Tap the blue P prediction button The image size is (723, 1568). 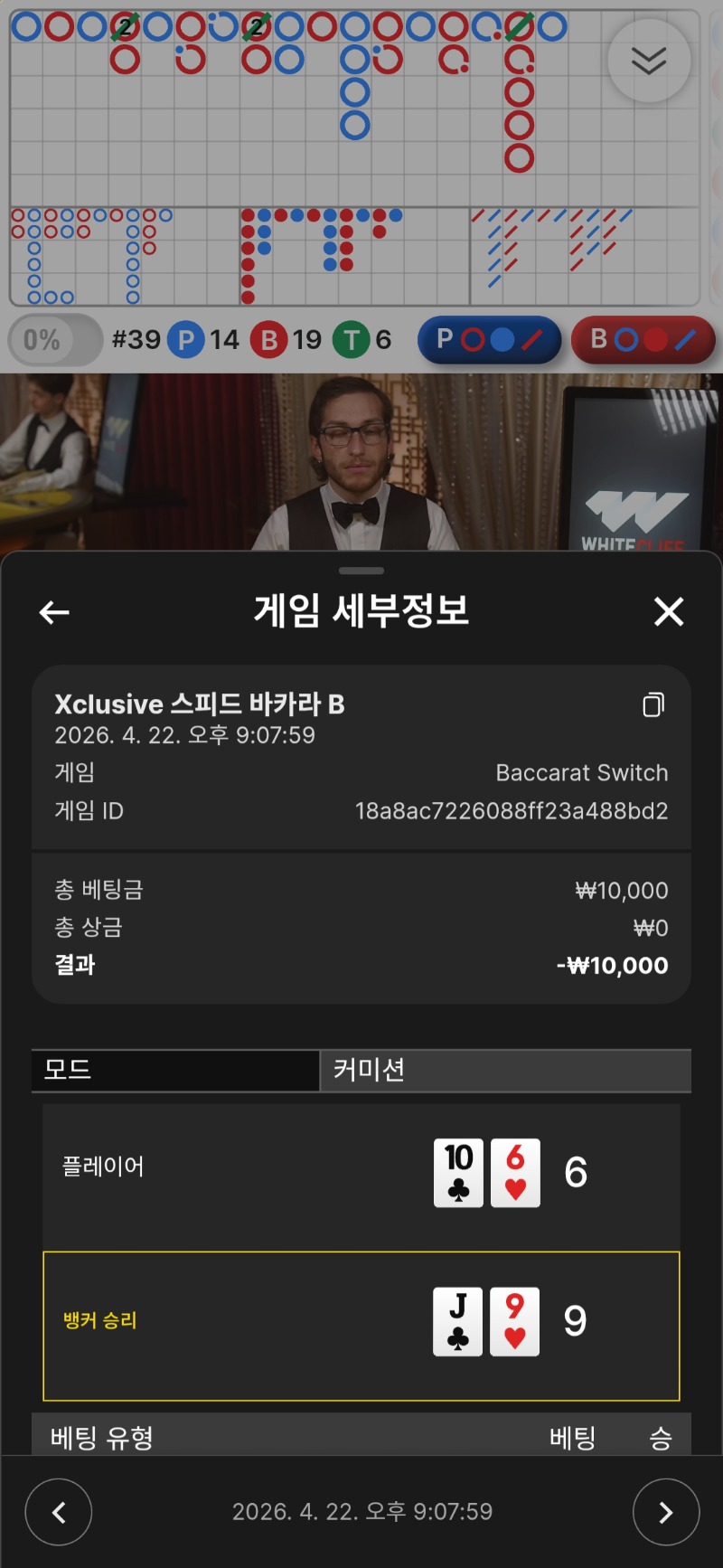(489, 340)
